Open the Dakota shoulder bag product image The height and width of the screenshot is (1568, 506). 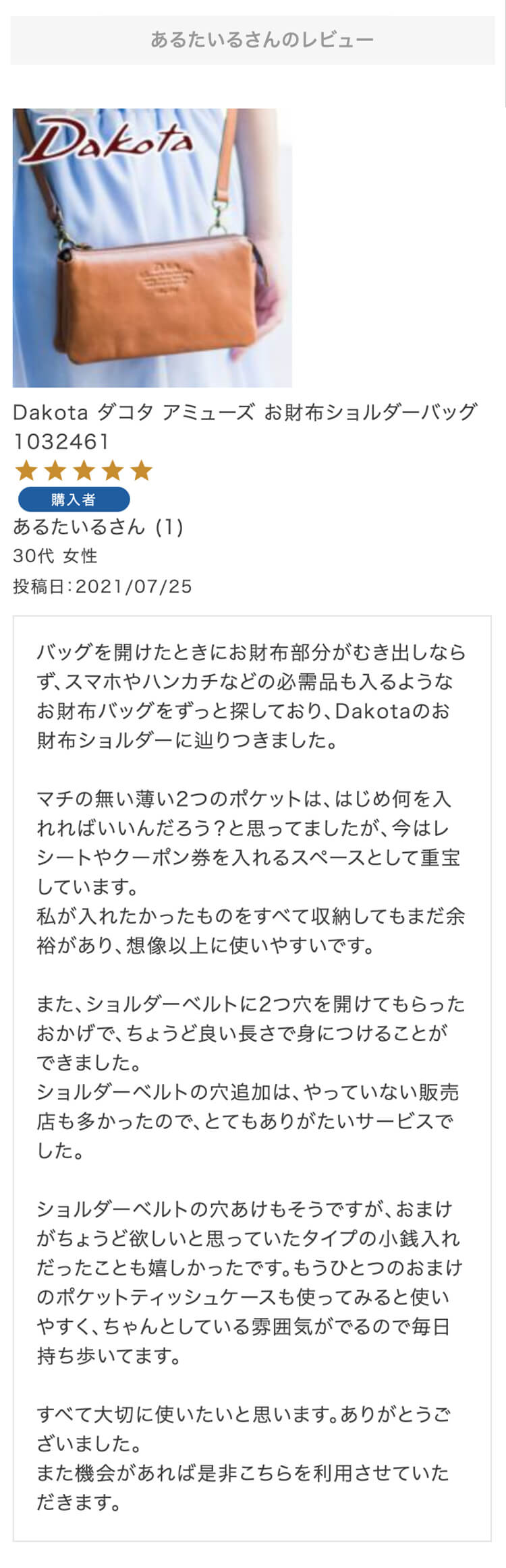click(152, 247)
